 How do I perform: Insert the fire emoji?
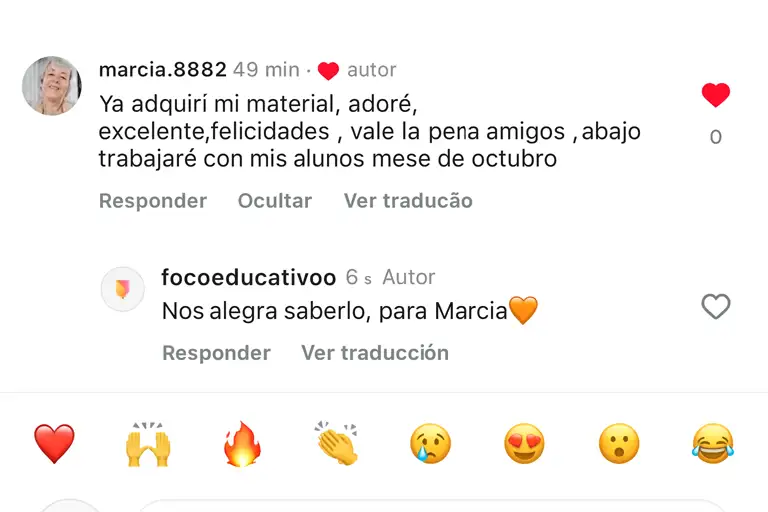(242, 444)
